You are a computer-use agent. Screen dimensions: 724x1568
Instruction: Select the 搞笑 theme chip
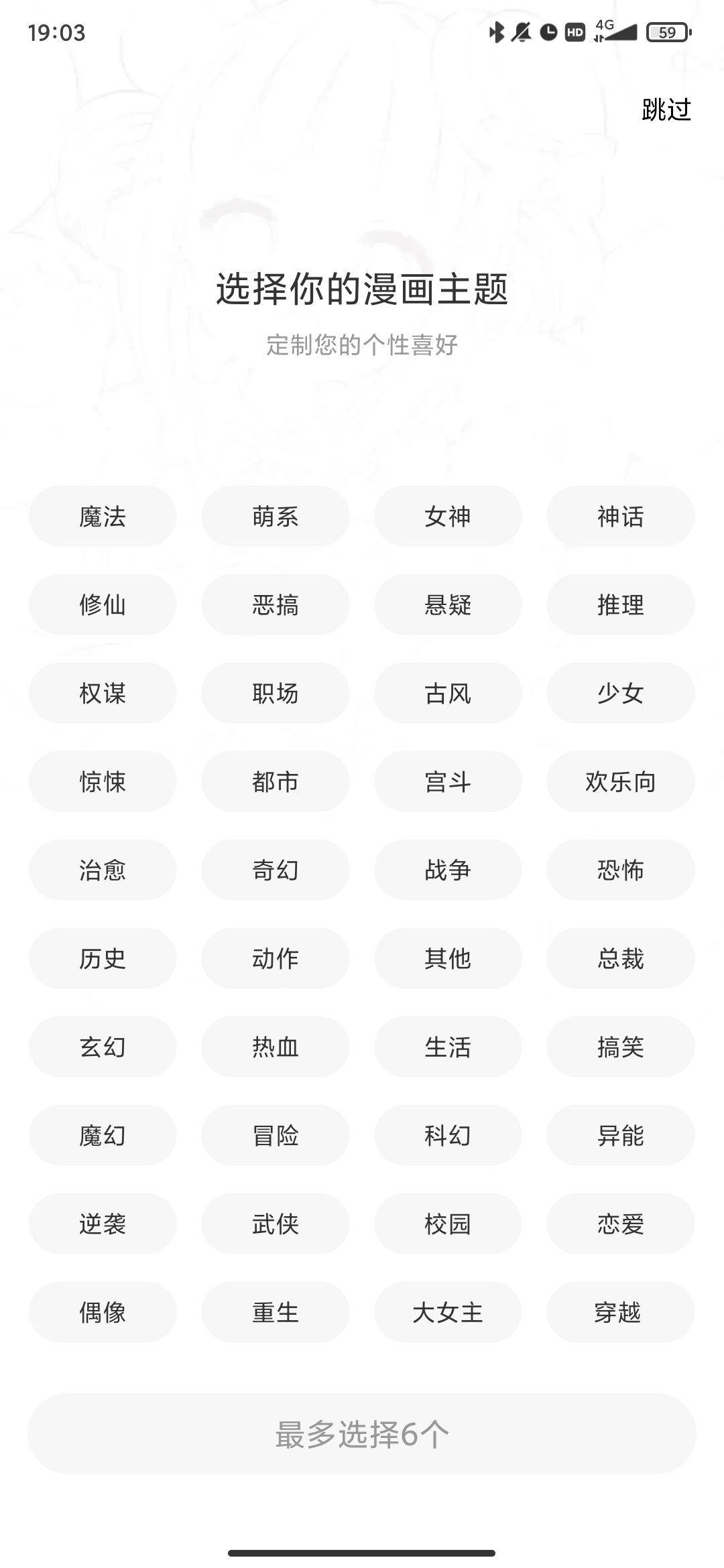(x=621, y=1047)
